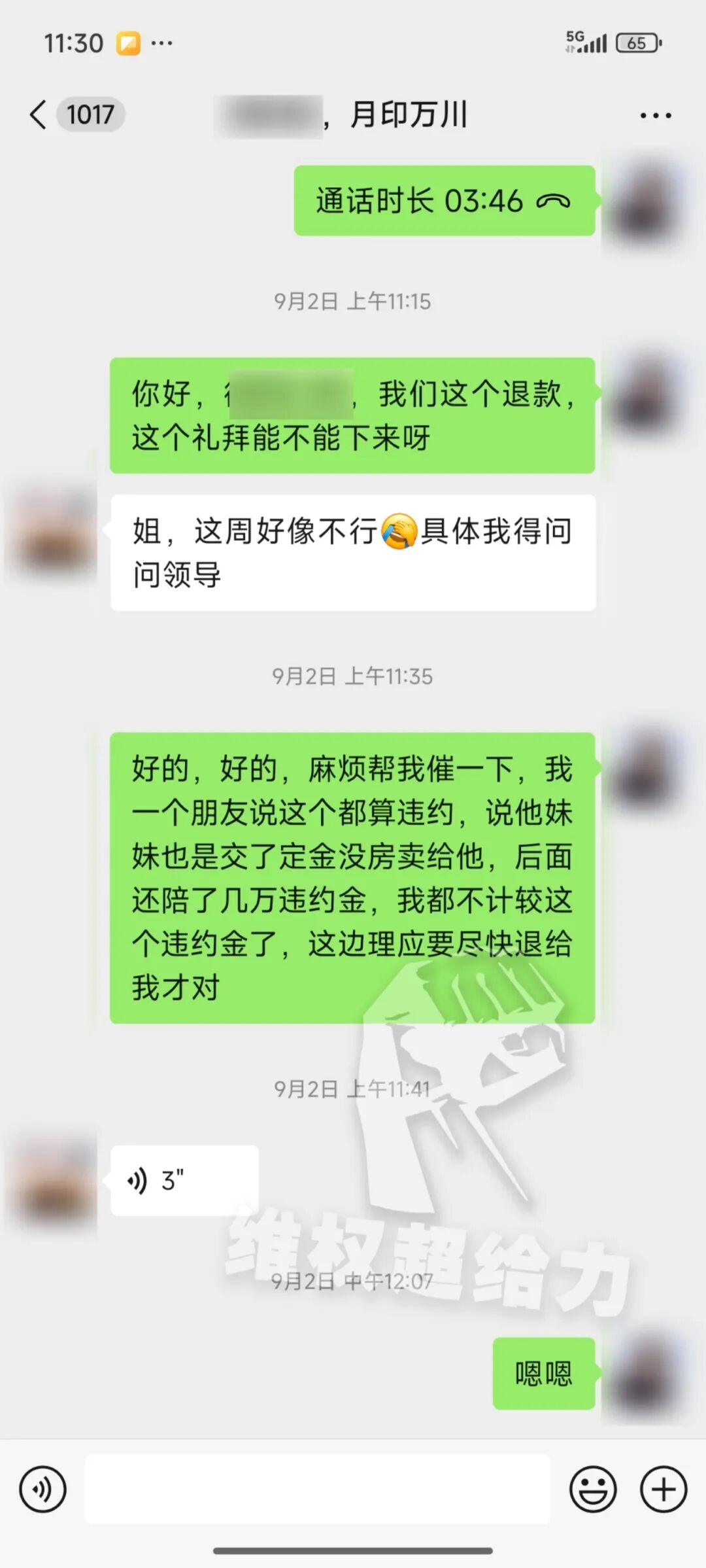Image resolution: width=706 pixels, height=1568 pixels.
Task: Tap the call duration 03:46 message
Action: (x=444, y=201)
